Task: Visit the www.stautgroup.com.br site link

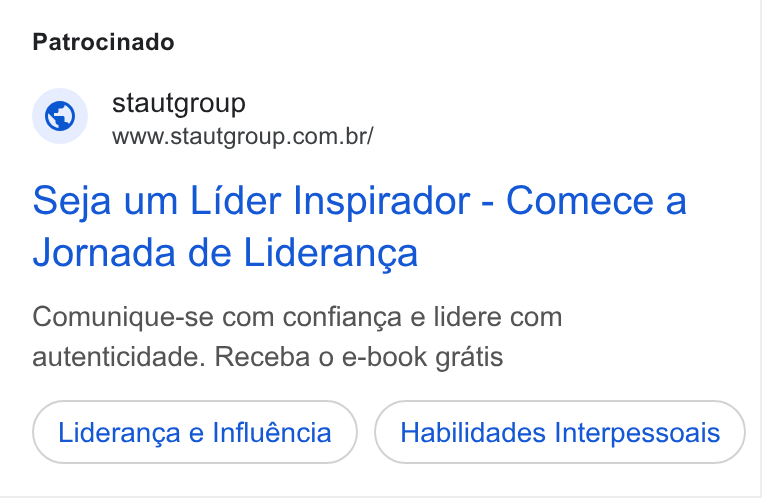Action: click(242, 137)
